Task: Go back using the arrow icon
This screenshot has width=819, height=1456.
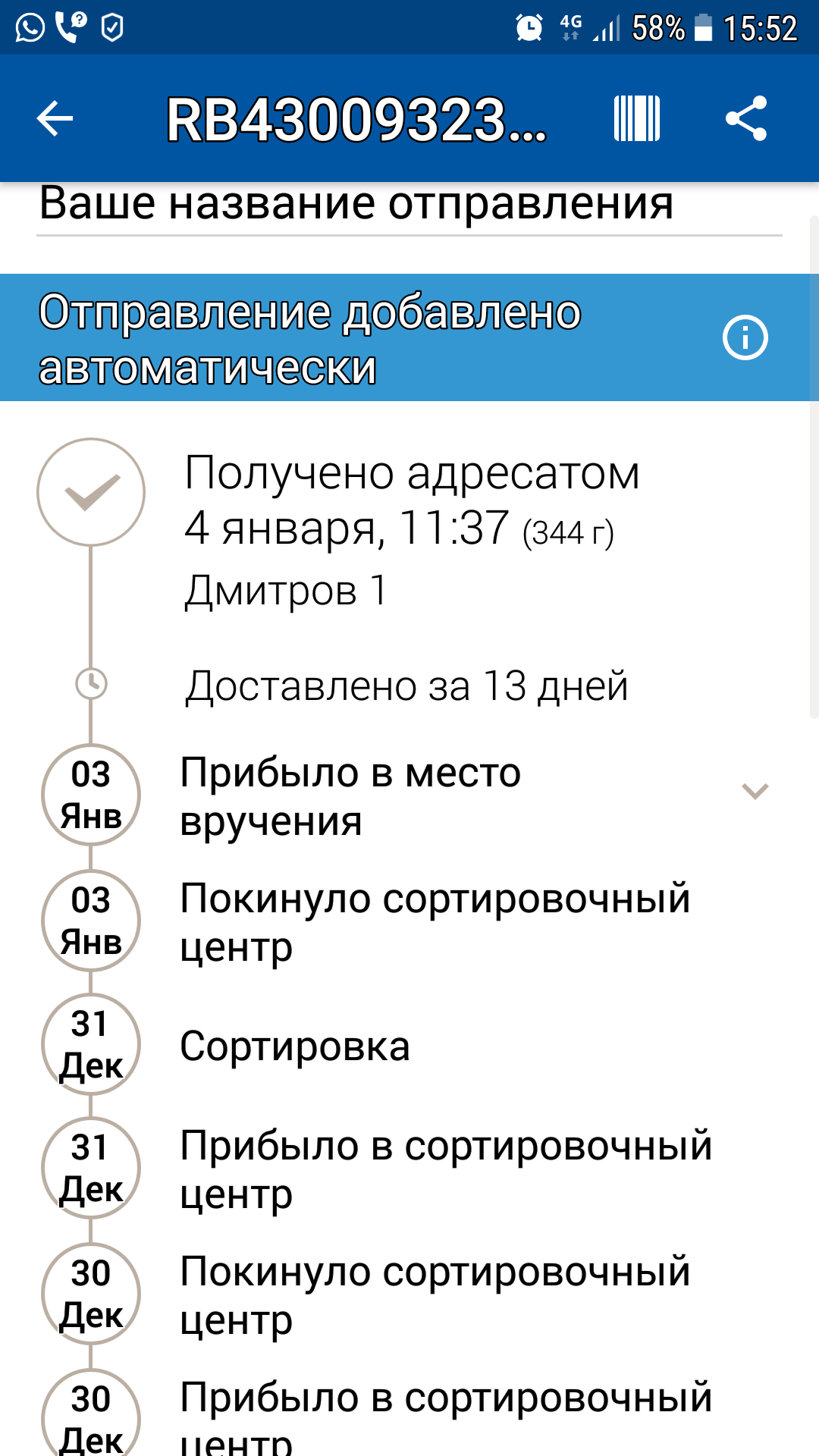Action: tap(55, 118)
